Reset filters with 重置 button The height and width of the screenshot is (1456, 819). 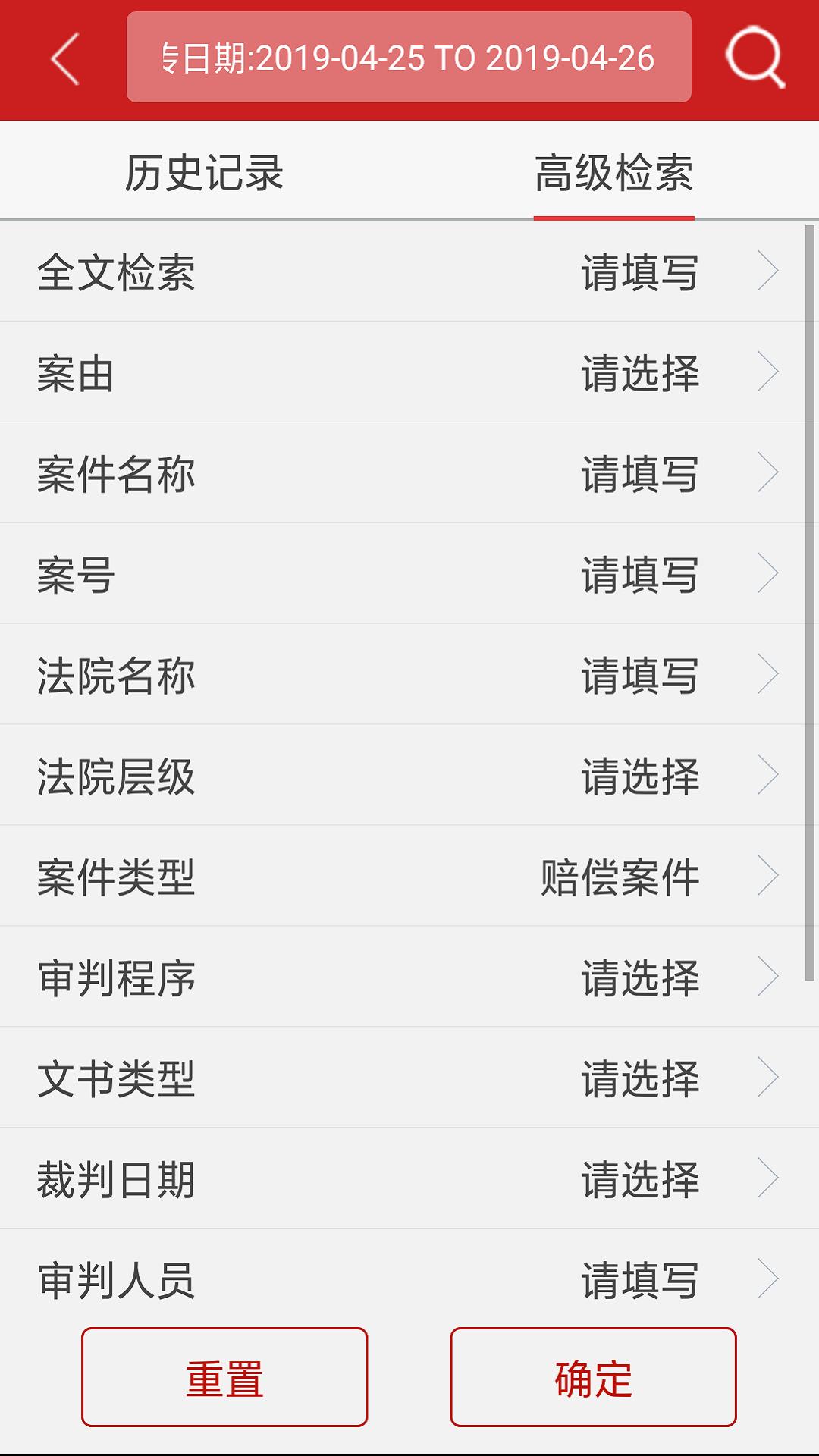(x=224, y=1377)
